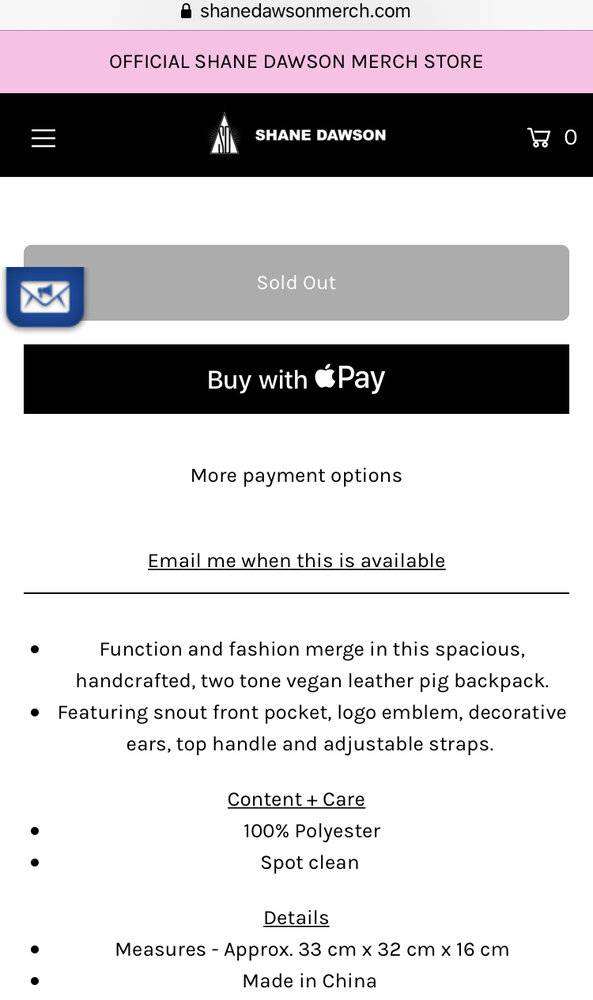Tap the website address bar

[296, 11]
